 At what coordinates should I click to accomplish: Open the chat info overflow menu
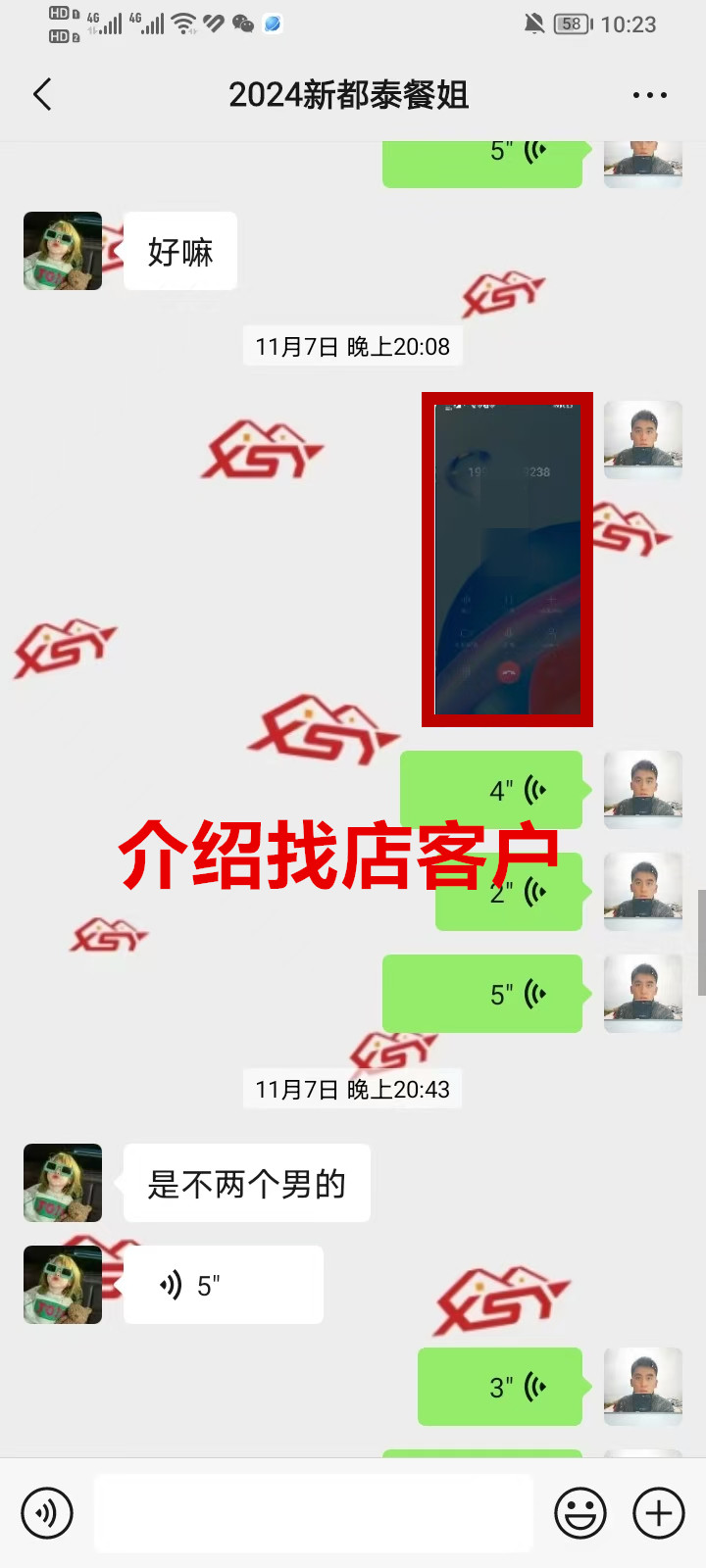pos(649,95)
